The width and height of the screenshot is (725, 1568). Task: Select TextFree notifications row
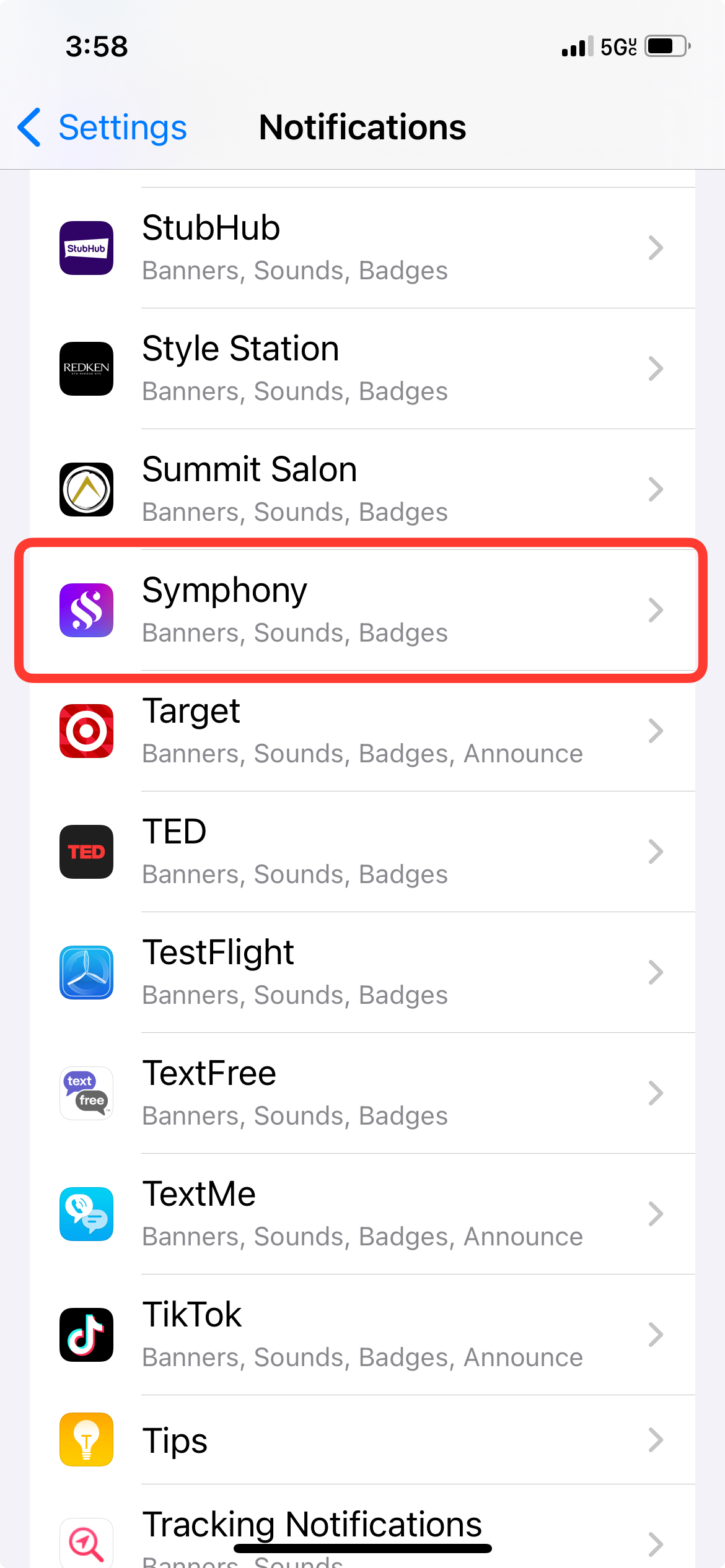coord(362,1093)
